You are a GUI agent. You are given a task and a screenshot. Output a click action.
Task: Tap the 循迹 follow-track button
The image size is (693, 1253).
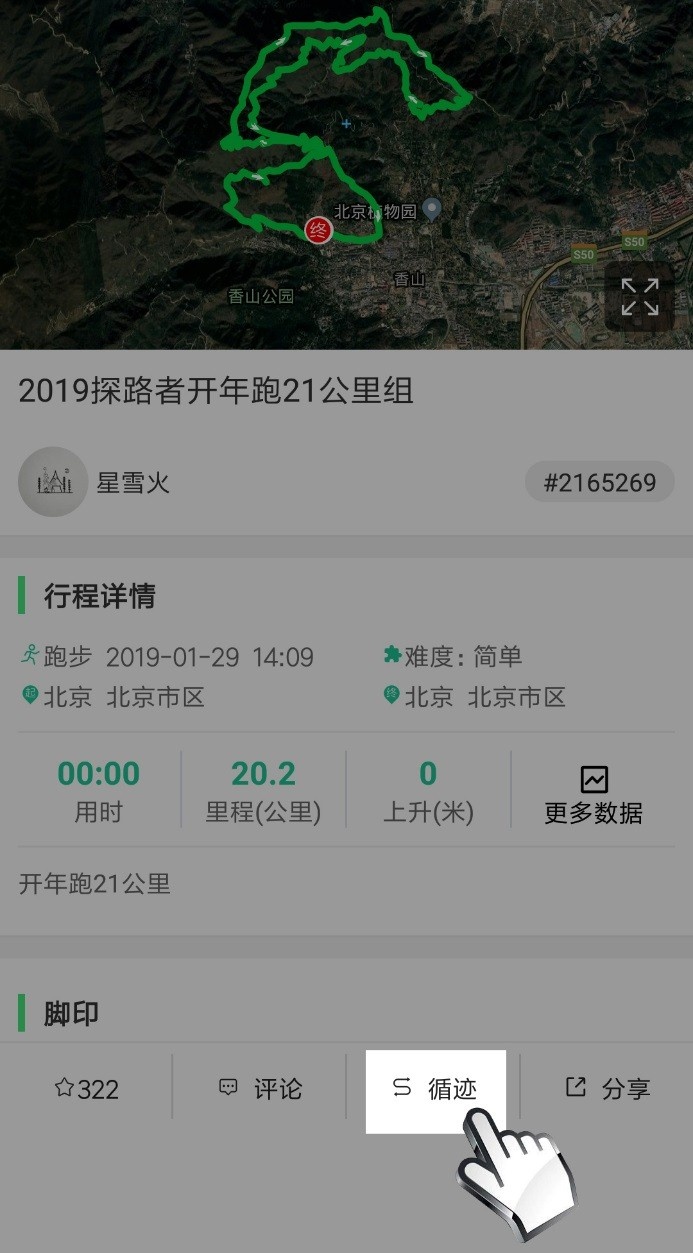pos(435,1089)
